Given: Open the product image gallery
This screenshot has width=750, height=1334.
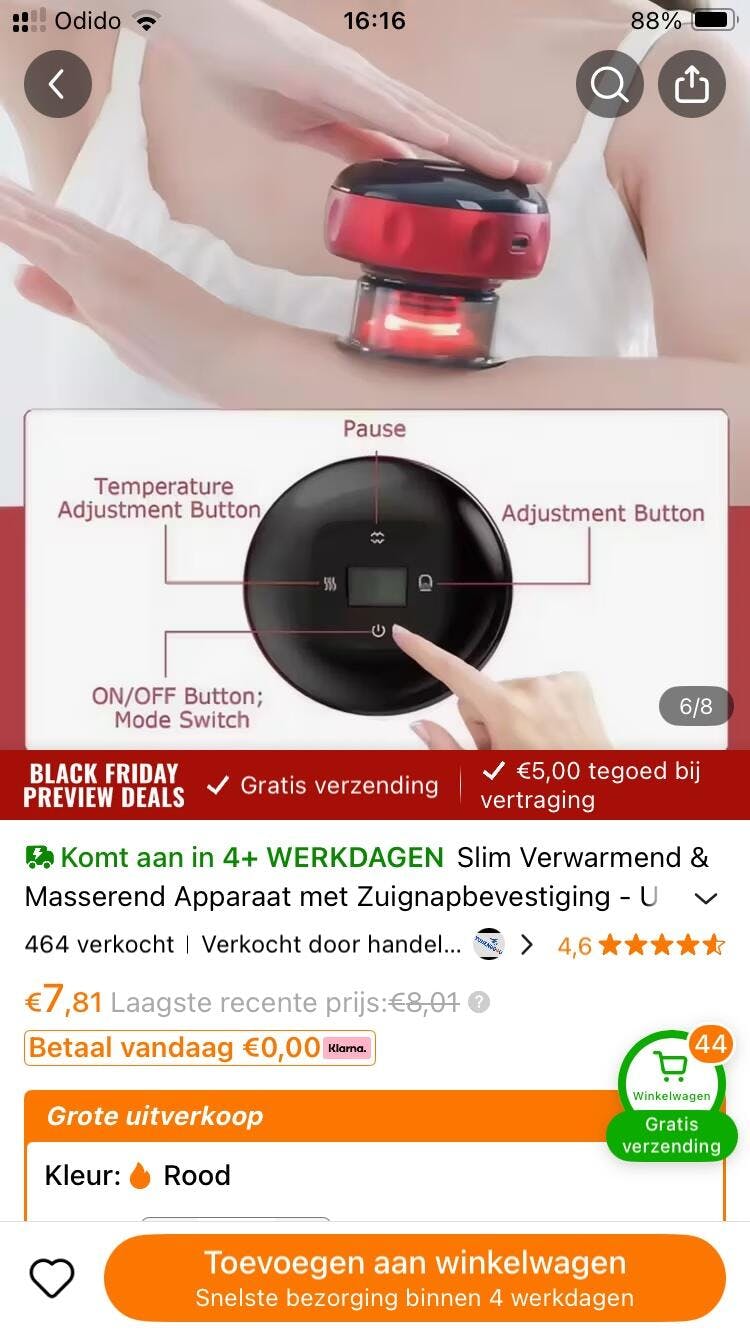Looking at the screenshot, I should pyautogui.click(x=375, y=400).
